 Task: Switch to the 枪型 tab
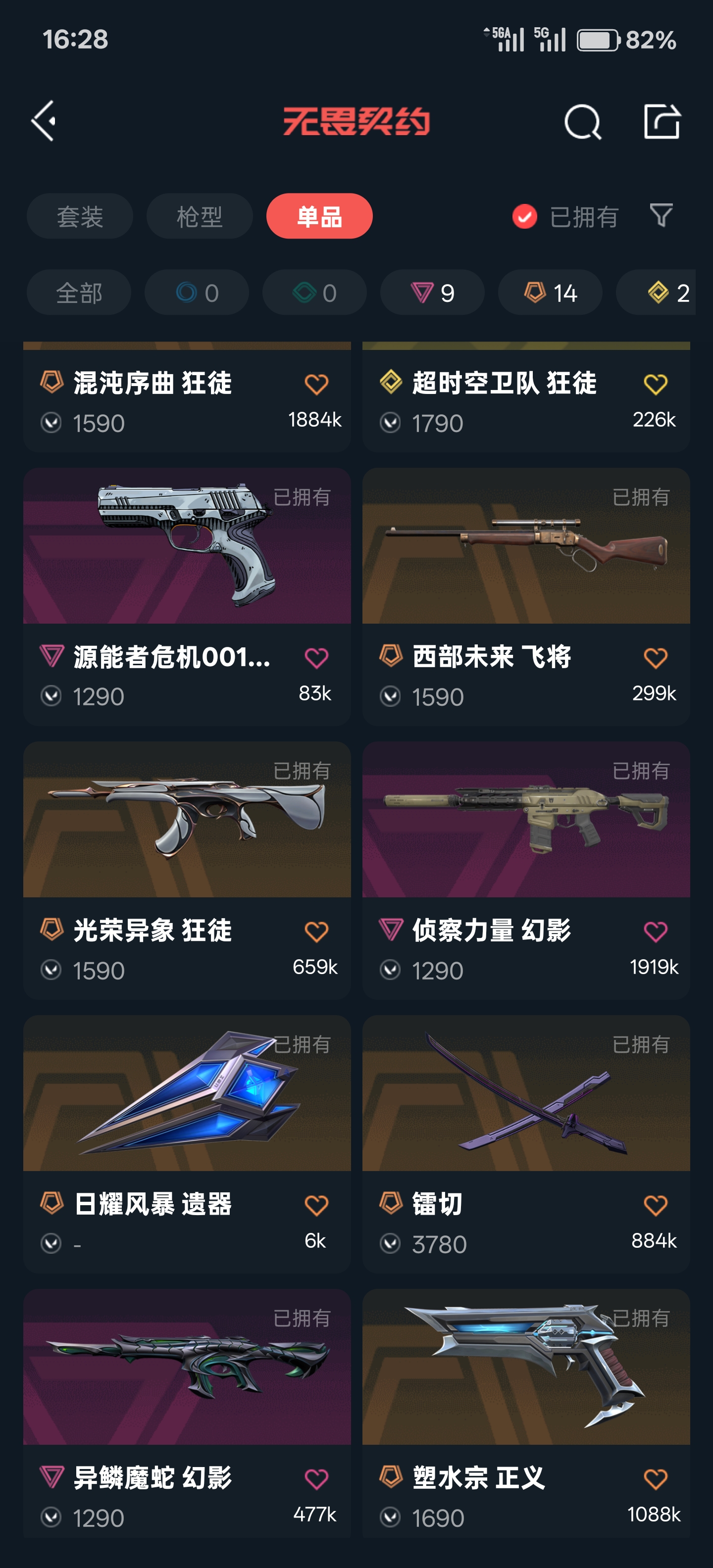tap(199, 216)
